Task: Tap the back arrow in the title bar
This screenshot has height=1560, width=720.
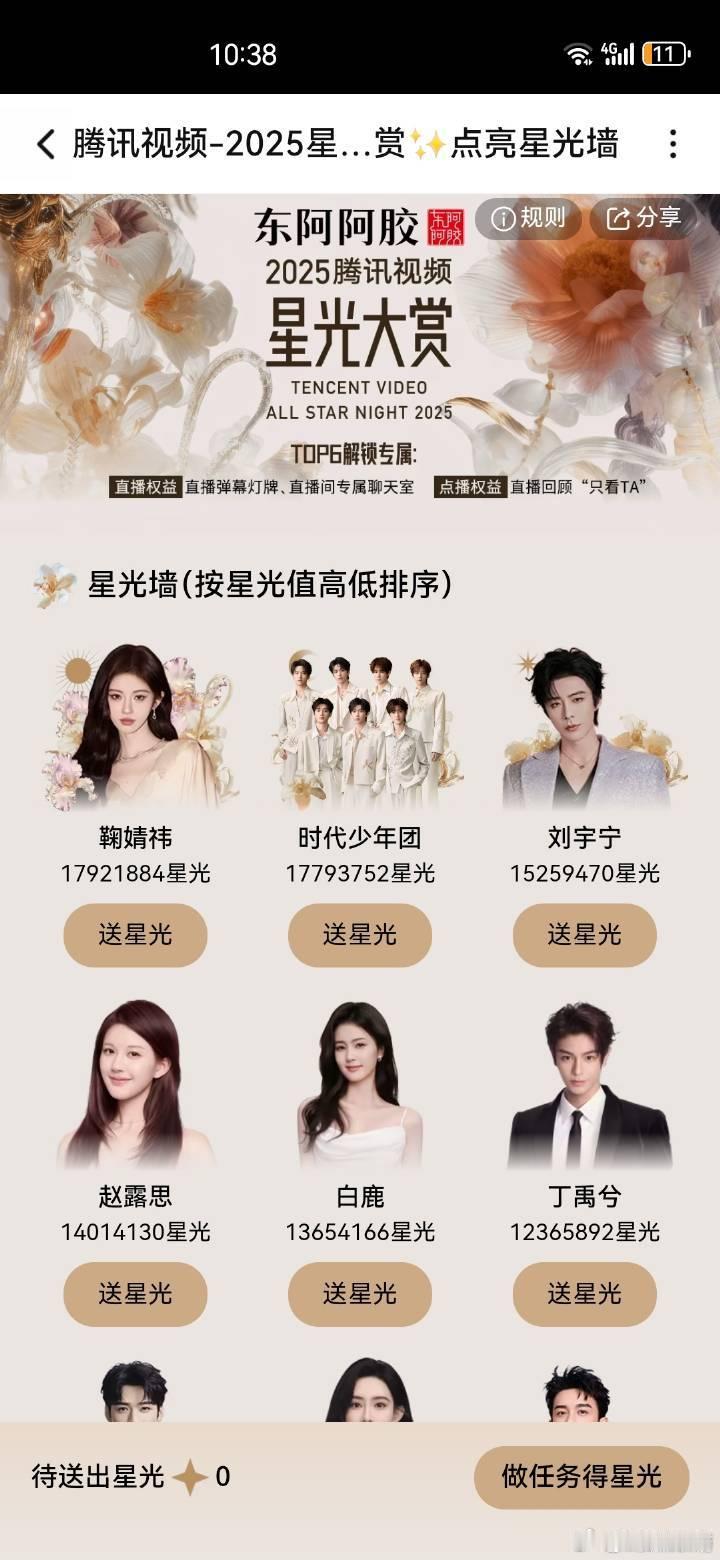Action: point(44,145)
